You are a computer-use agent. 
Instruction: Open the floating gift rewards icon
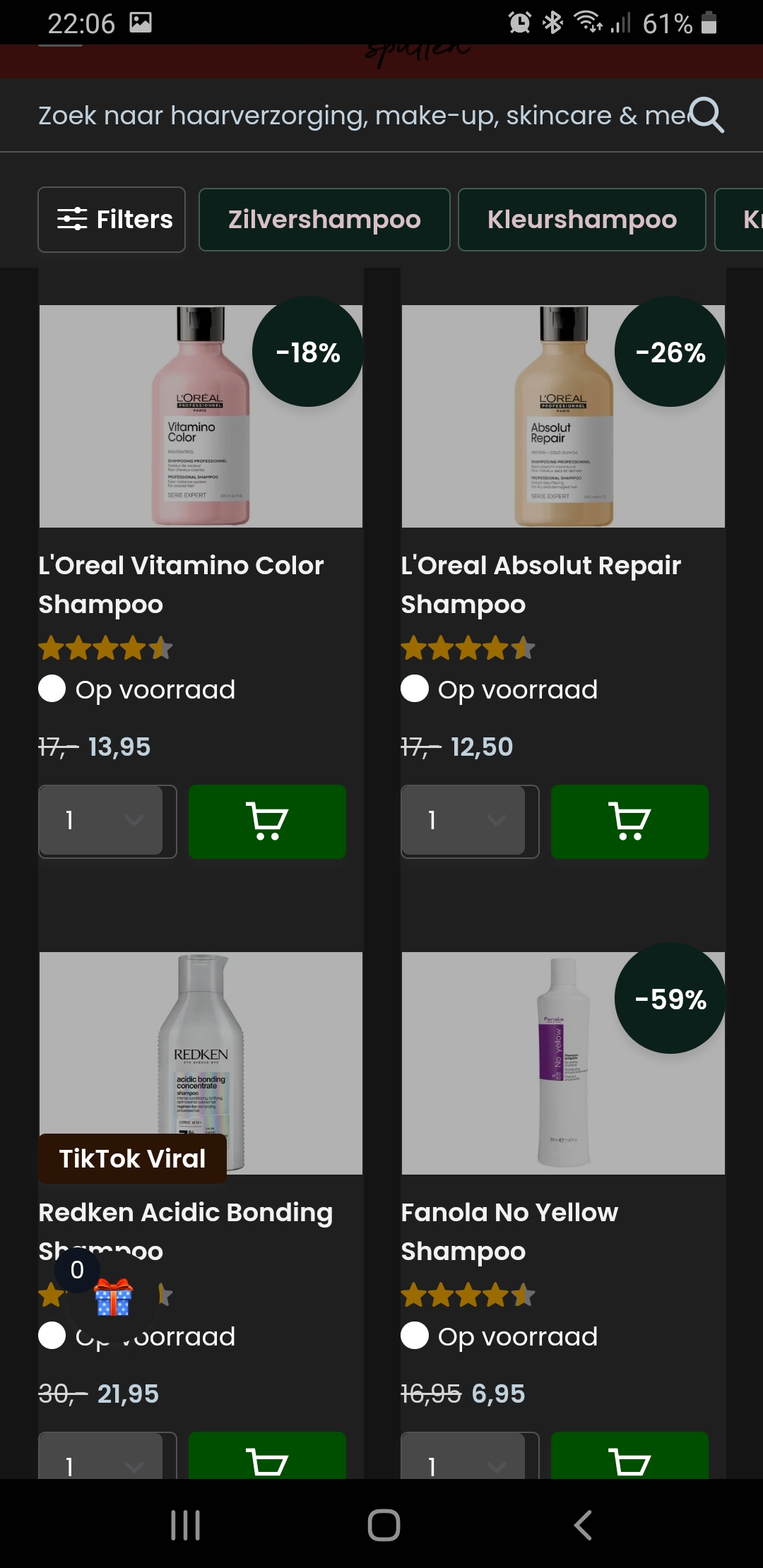tap(113, 1298)
